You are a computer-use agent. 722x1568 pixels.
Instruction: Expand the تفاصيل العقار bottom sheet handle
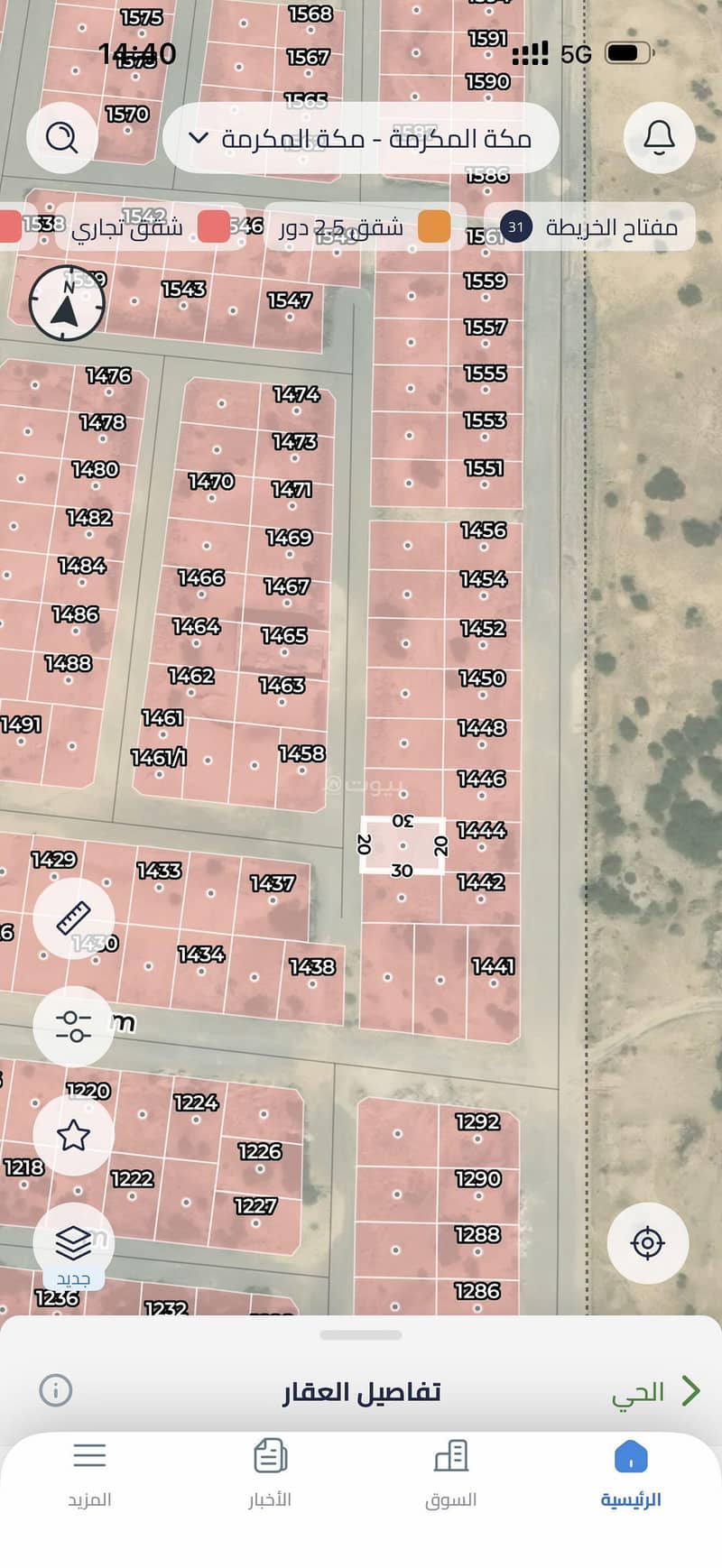(361, 1335)
